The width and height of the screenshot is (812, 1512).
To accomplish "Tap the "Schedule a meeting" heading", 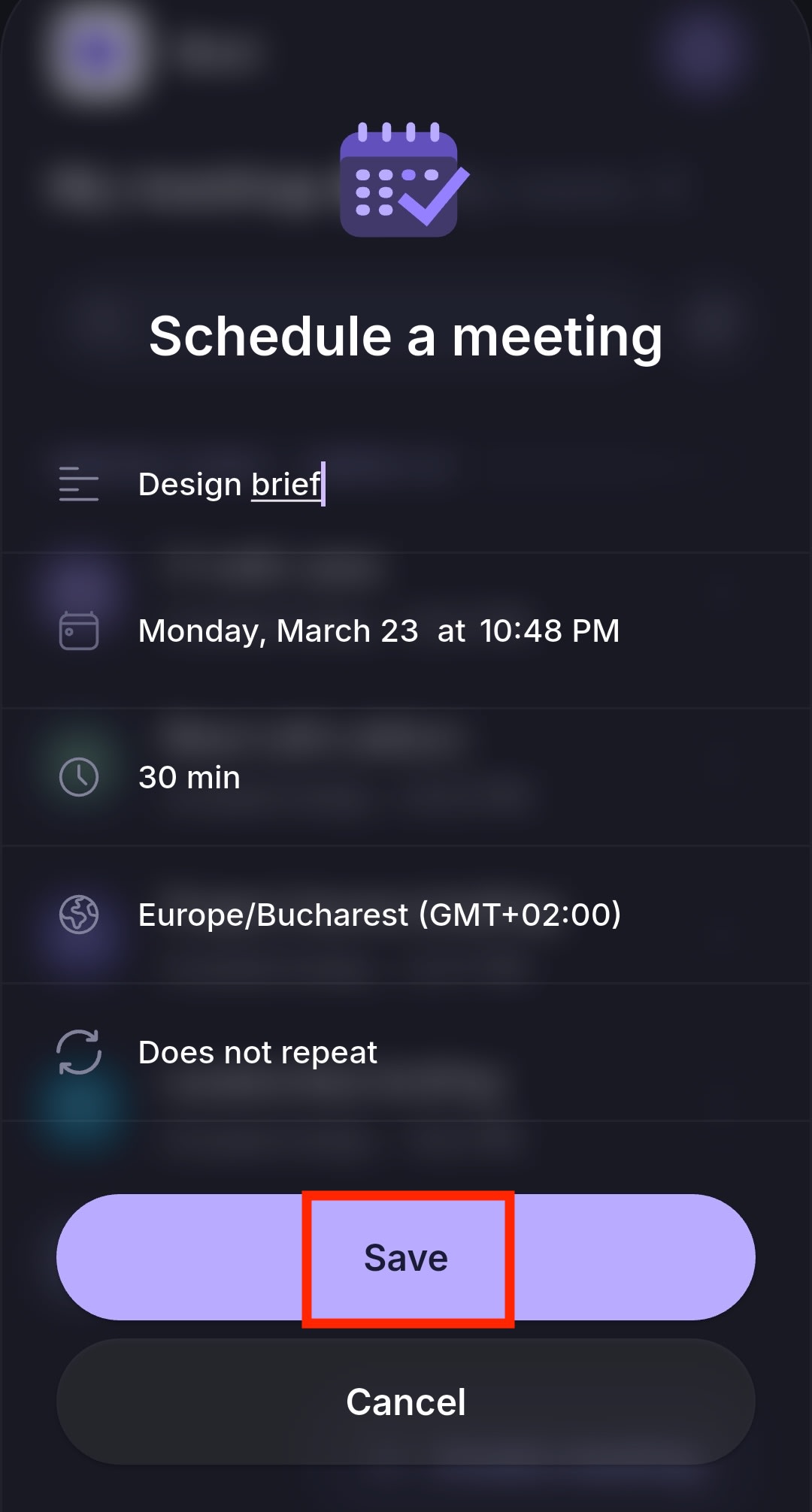I will click(x=406, y=337).
